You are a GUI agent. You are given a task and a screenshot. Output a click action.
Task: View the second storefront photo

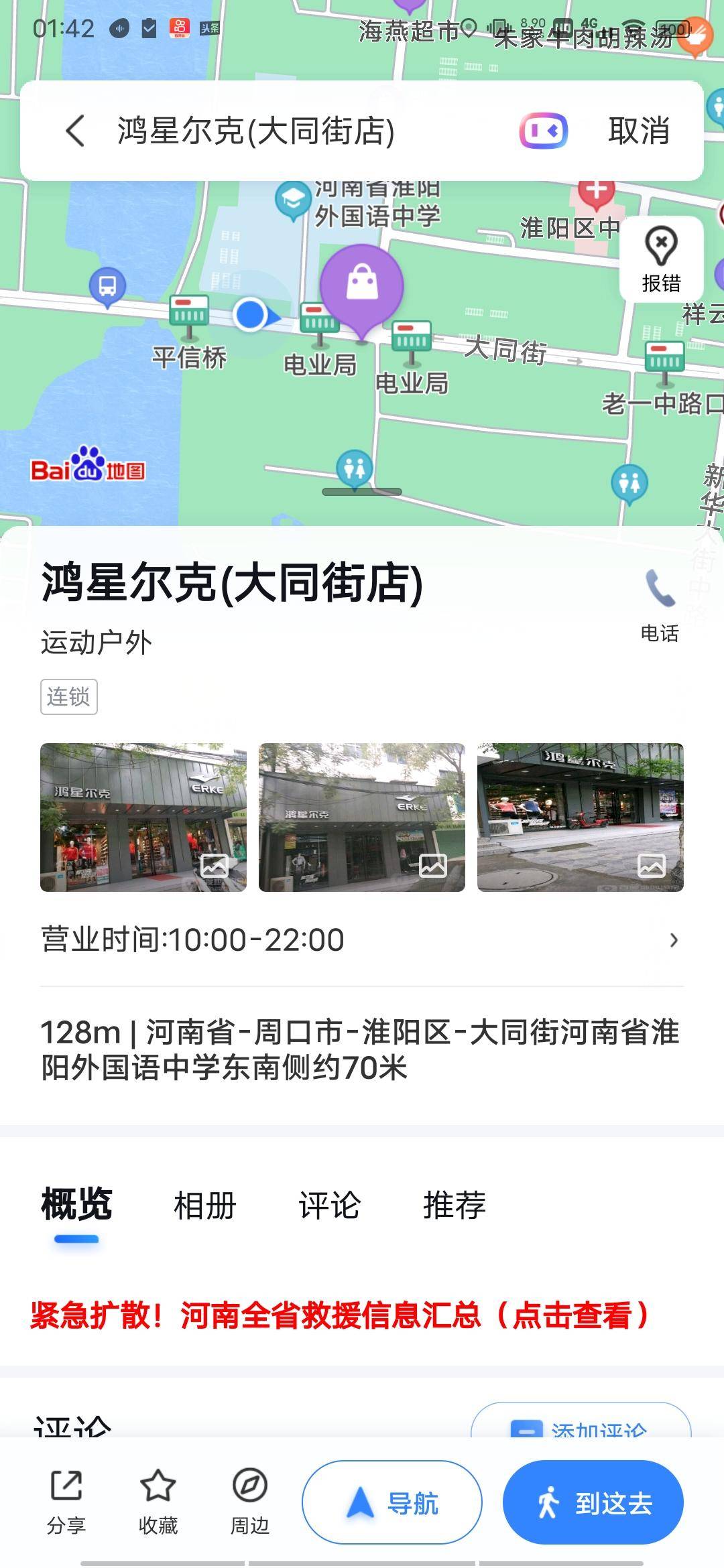tap(362, 817)
